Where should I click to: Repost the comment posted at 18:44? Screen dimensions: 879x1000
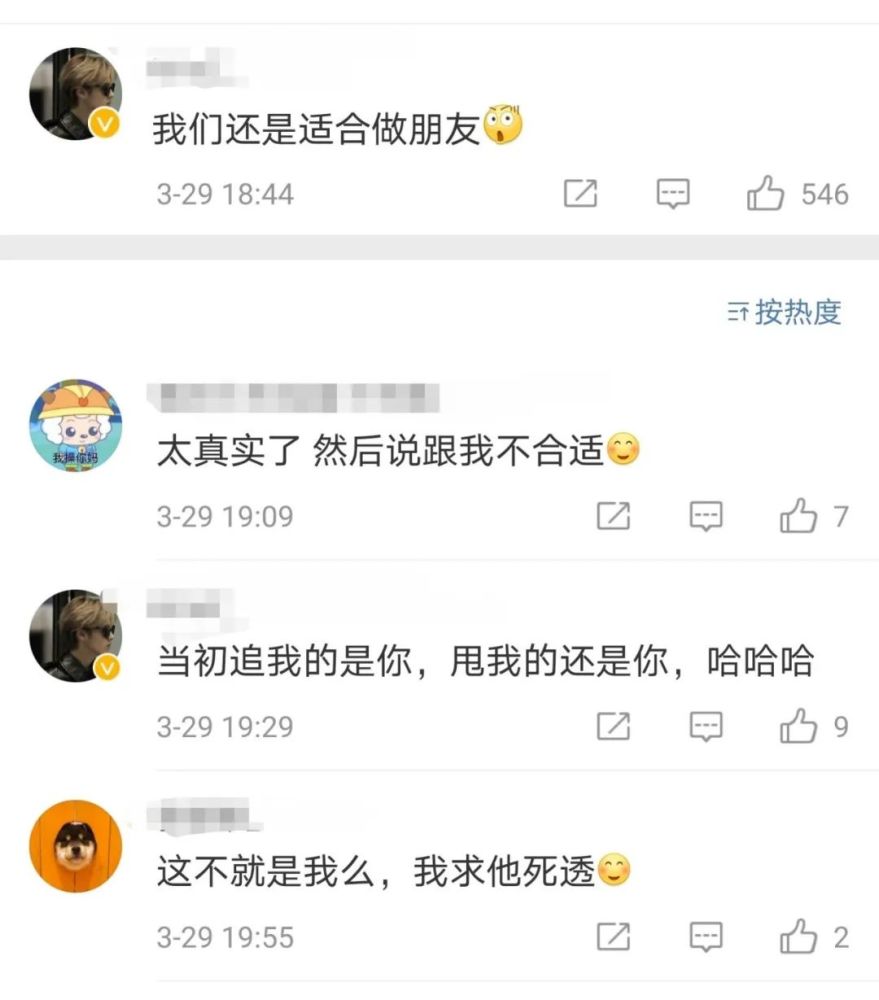(580, 194)
